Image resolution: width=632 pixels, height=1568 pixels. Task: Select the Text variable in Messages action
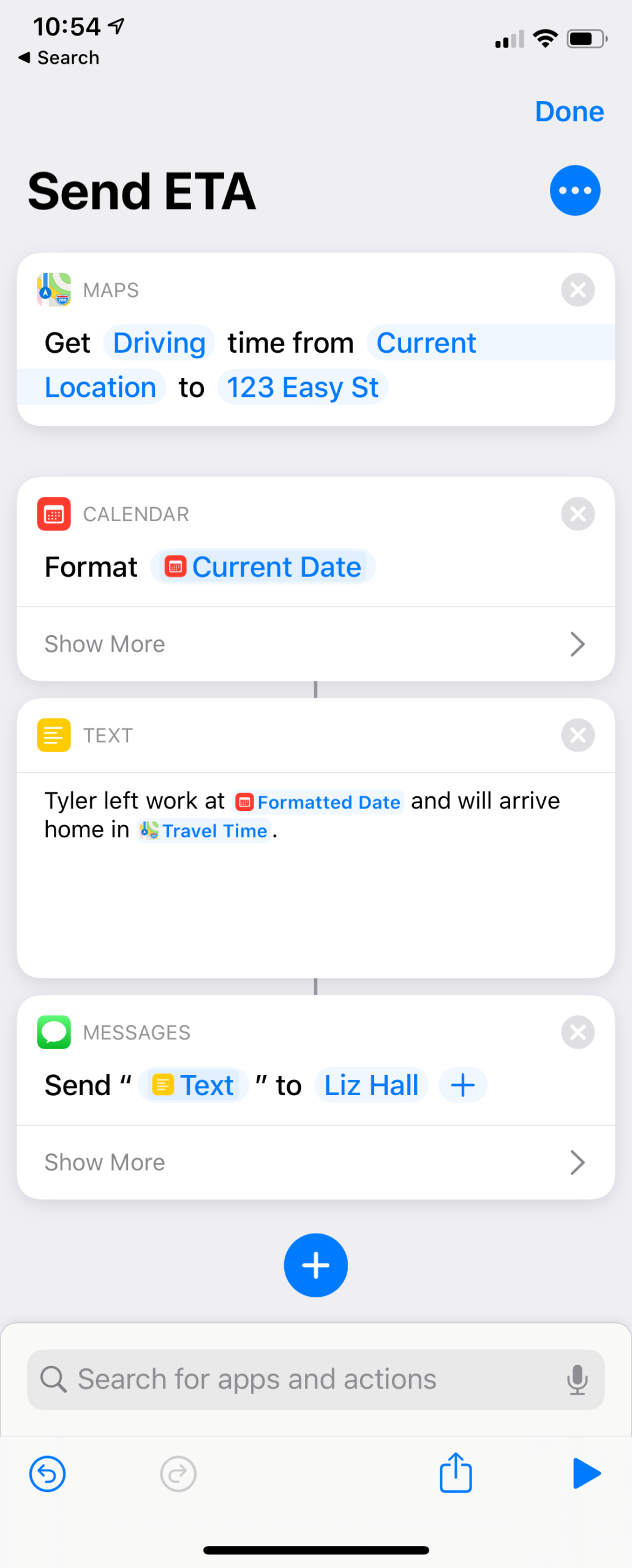(194, 1086)
